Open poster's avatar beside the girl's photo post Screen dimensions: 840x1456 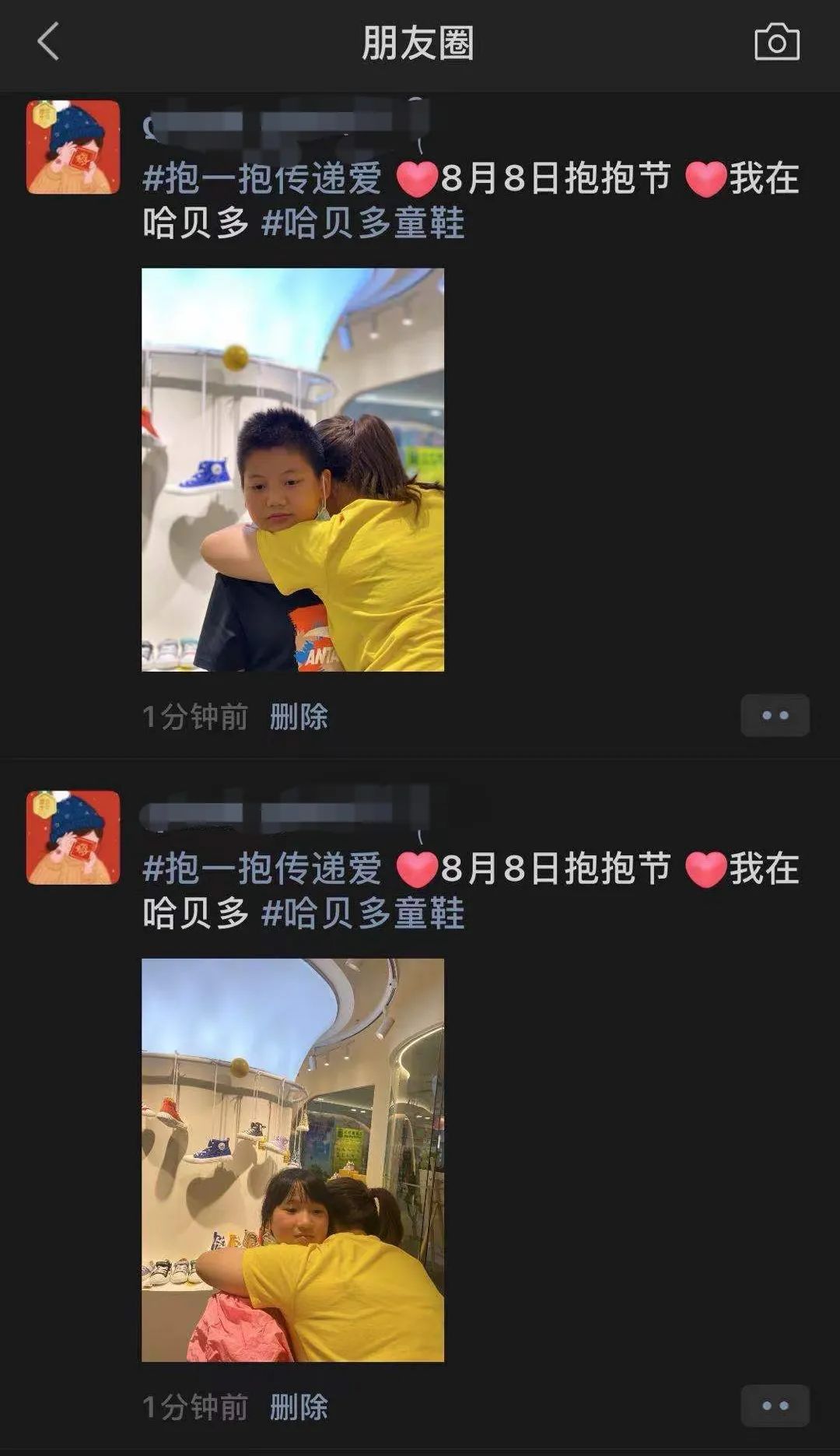73,837
